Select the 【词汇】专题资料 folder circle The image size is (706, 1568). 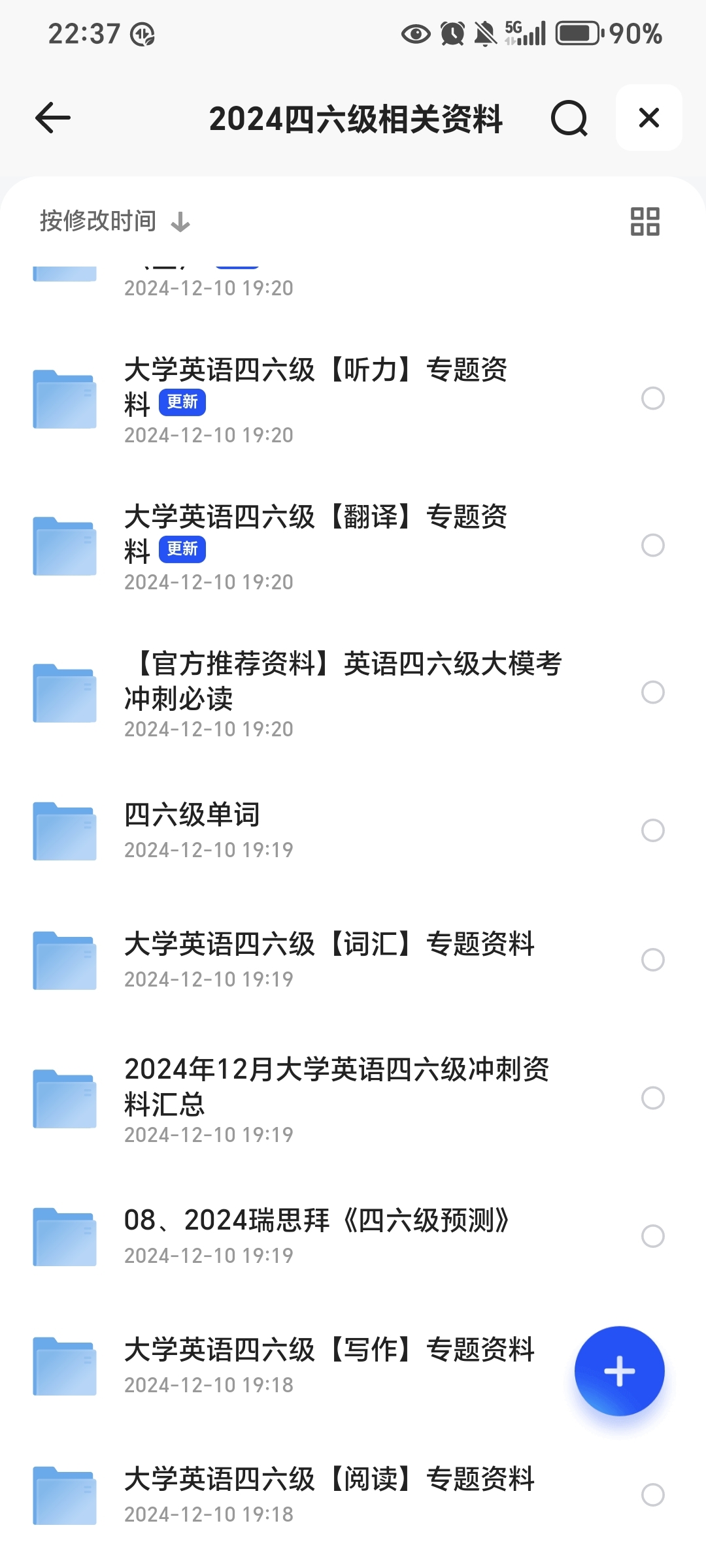[652, 960]
